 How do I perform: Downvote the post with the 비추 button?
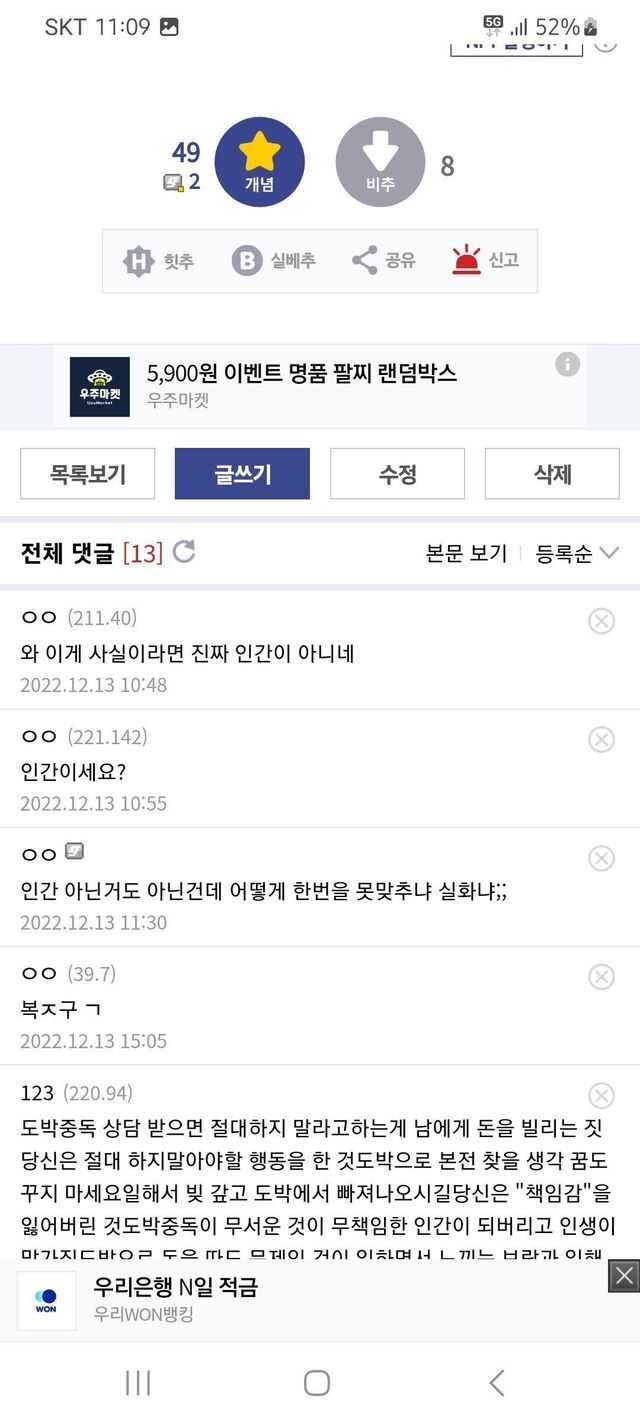point(380,161)
